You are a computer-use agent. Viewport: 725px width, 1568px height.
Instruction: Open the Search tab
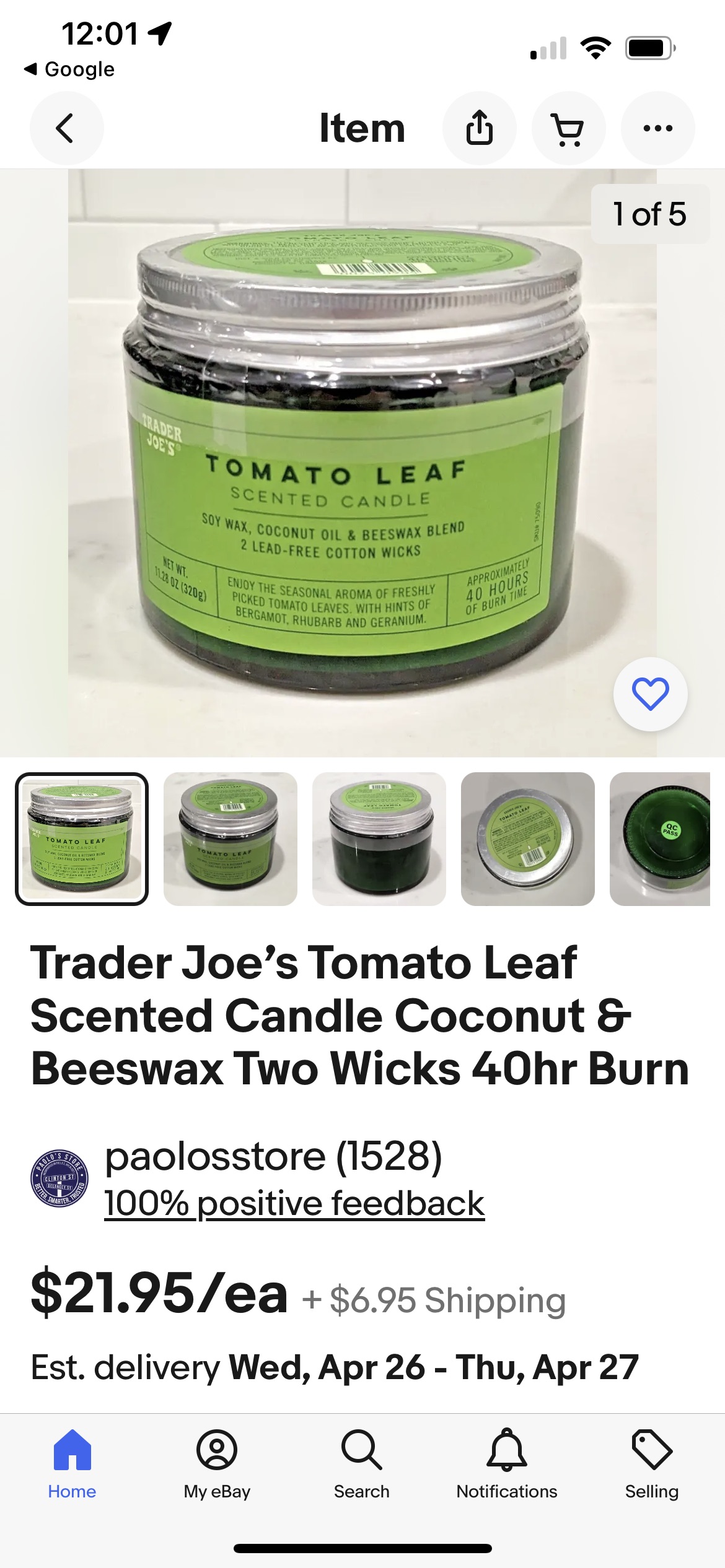(x=362, y=1465)
